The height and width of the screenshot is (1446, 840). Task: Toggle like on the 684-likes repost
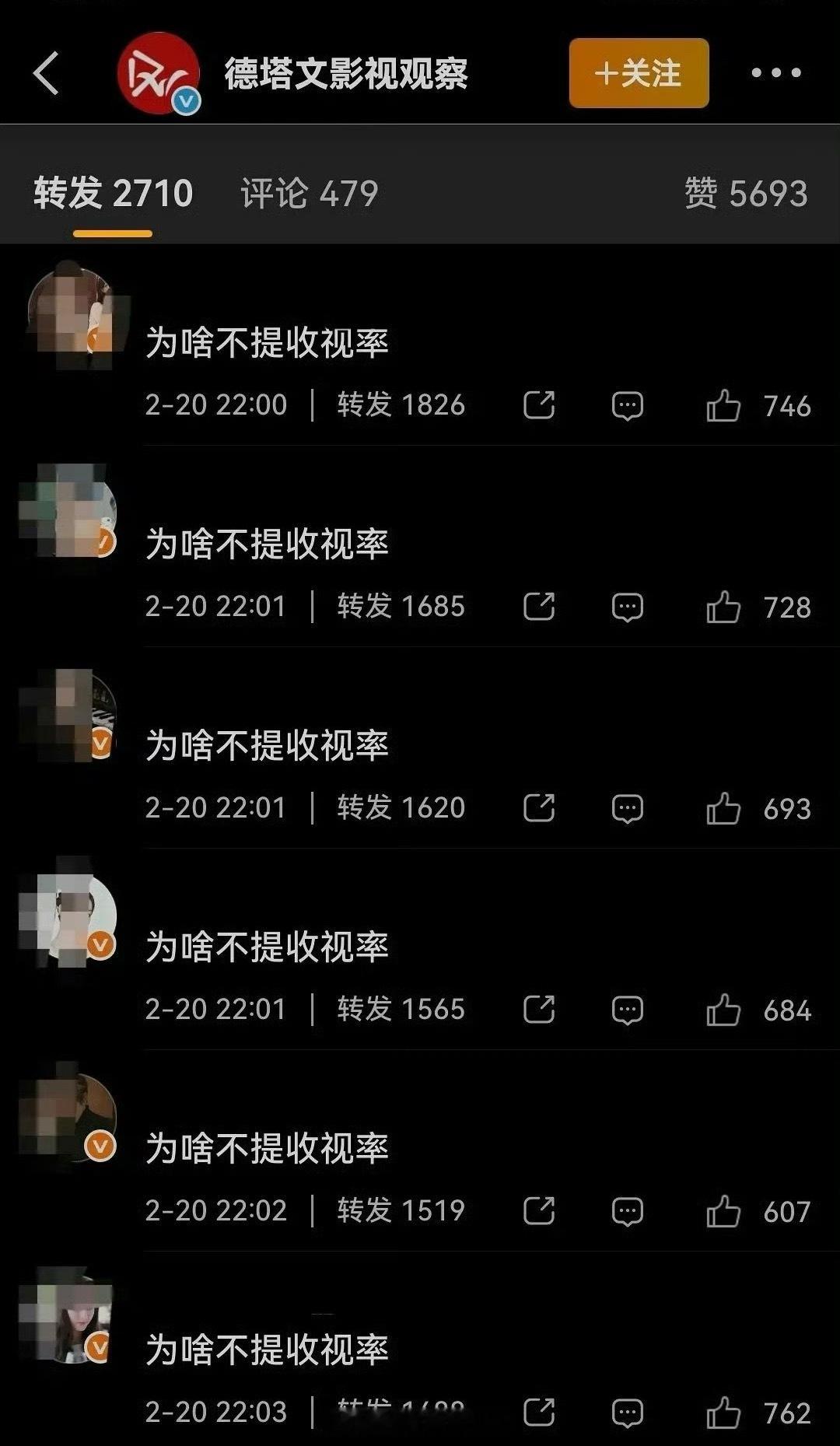coord(726,1010)
